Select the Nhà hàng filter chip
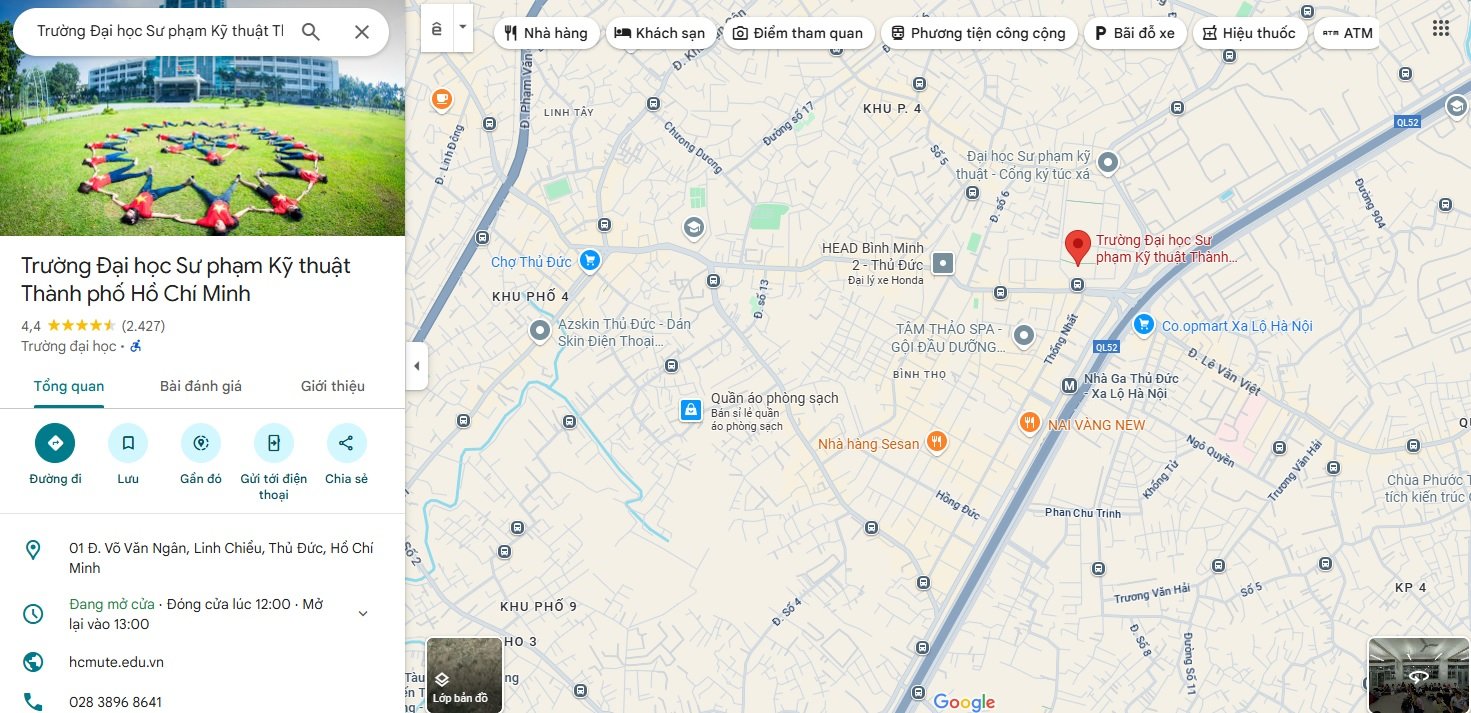This screenshot has width=1471, height=713. [x=546, y=33]
